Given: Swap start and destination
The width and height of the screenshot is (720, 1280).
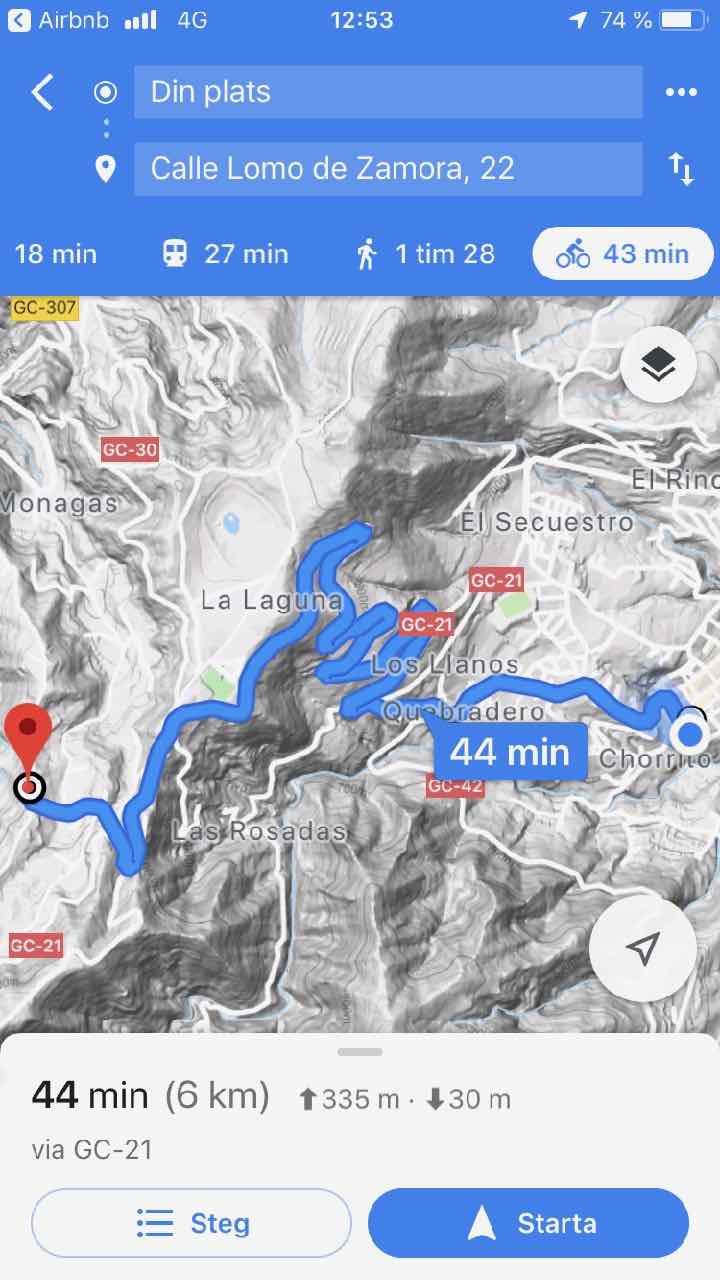Looking at the screenshot, I should (x=681, y=169).
